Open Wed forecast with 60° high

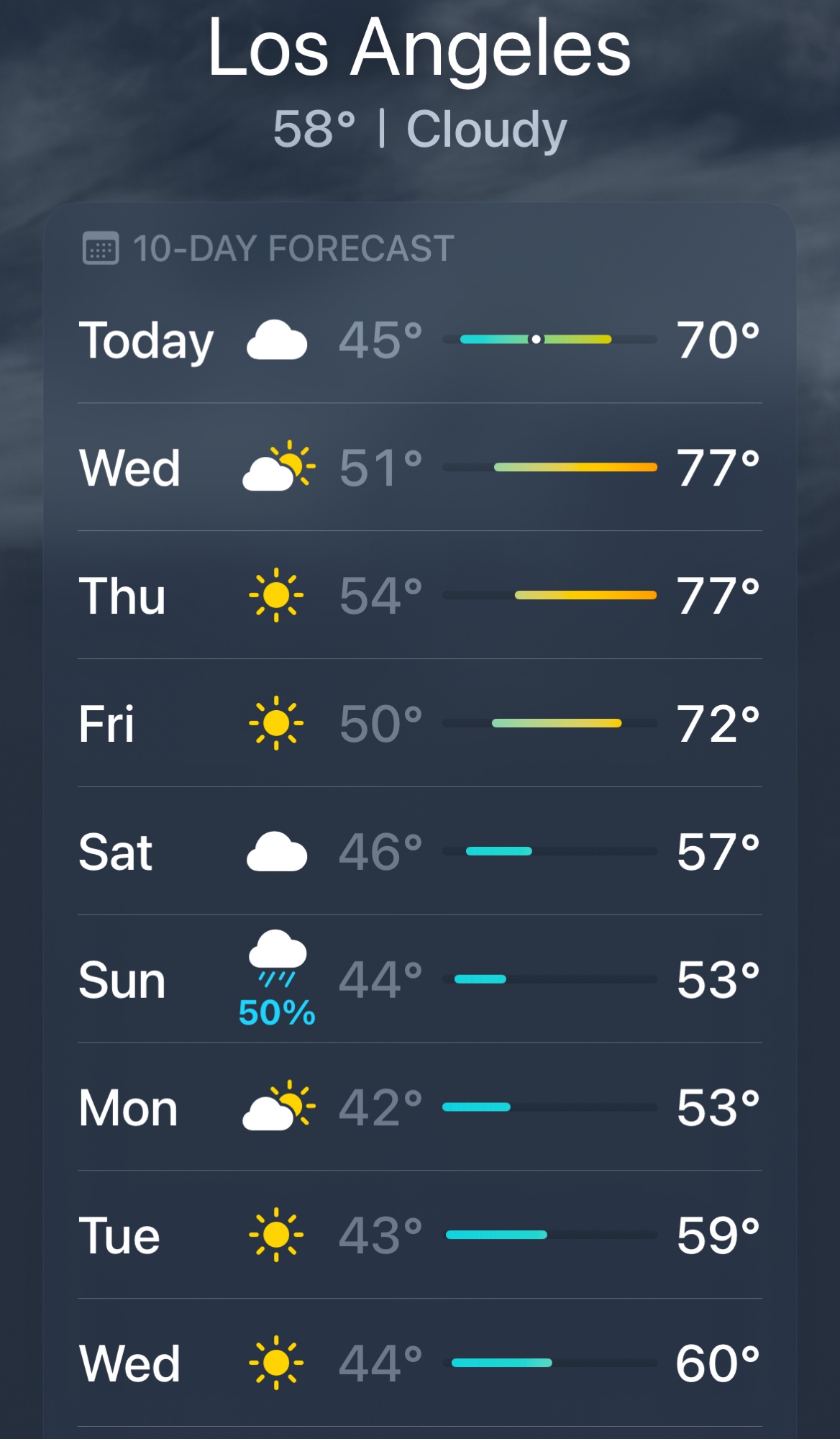coord(420,1363)
